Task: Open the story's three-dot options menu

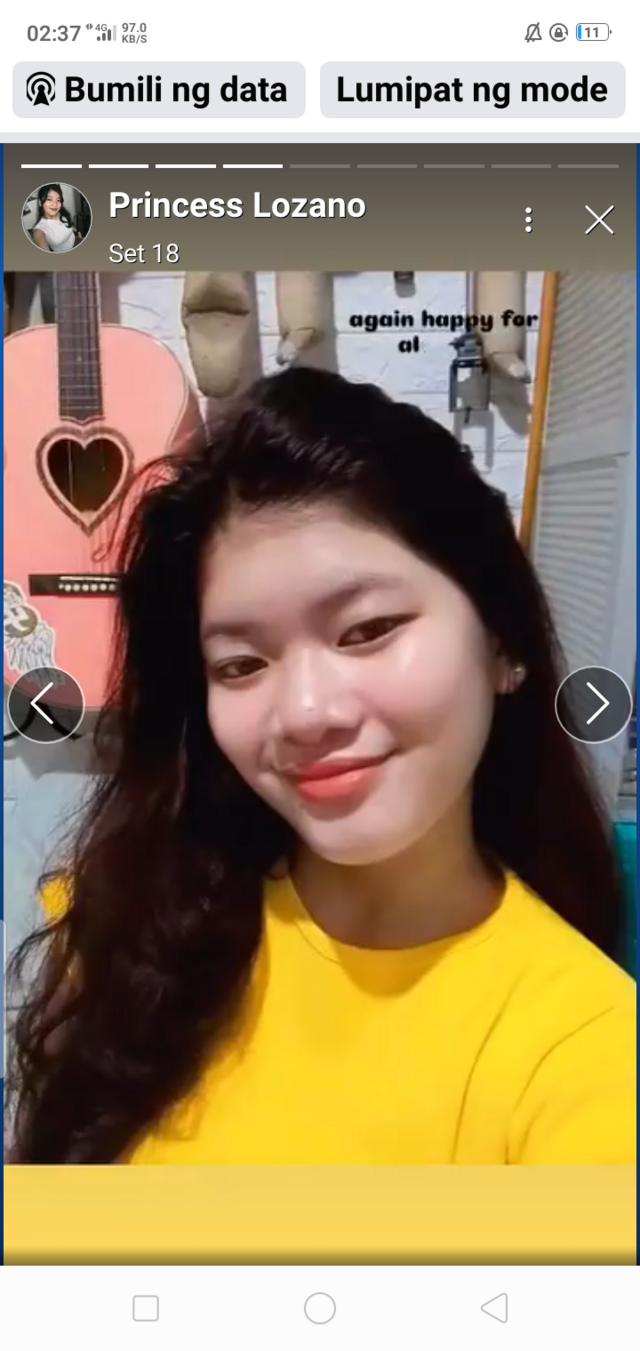Action: tap(528, 220)
